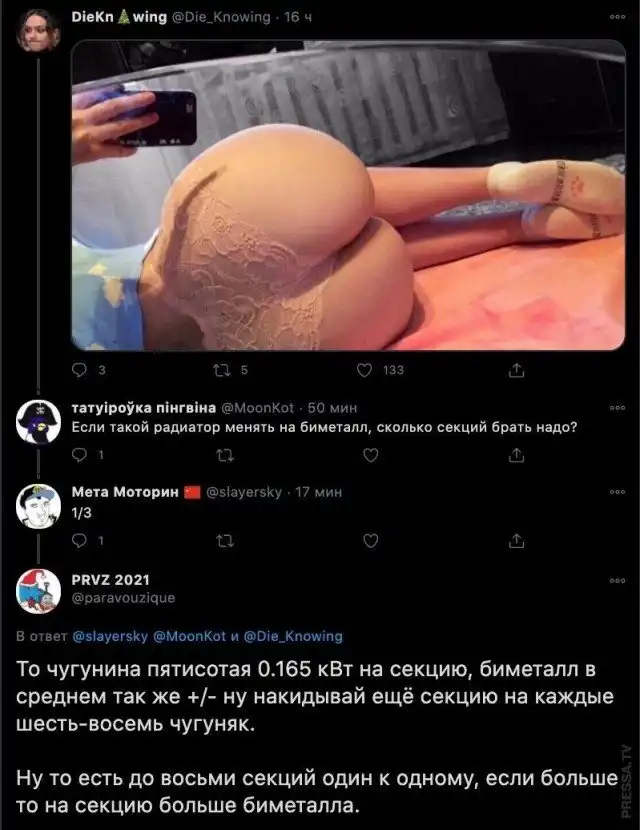Retweet MoonKot's comment
The width and height of the screenshot is (640, 830).
coord(224,455)
